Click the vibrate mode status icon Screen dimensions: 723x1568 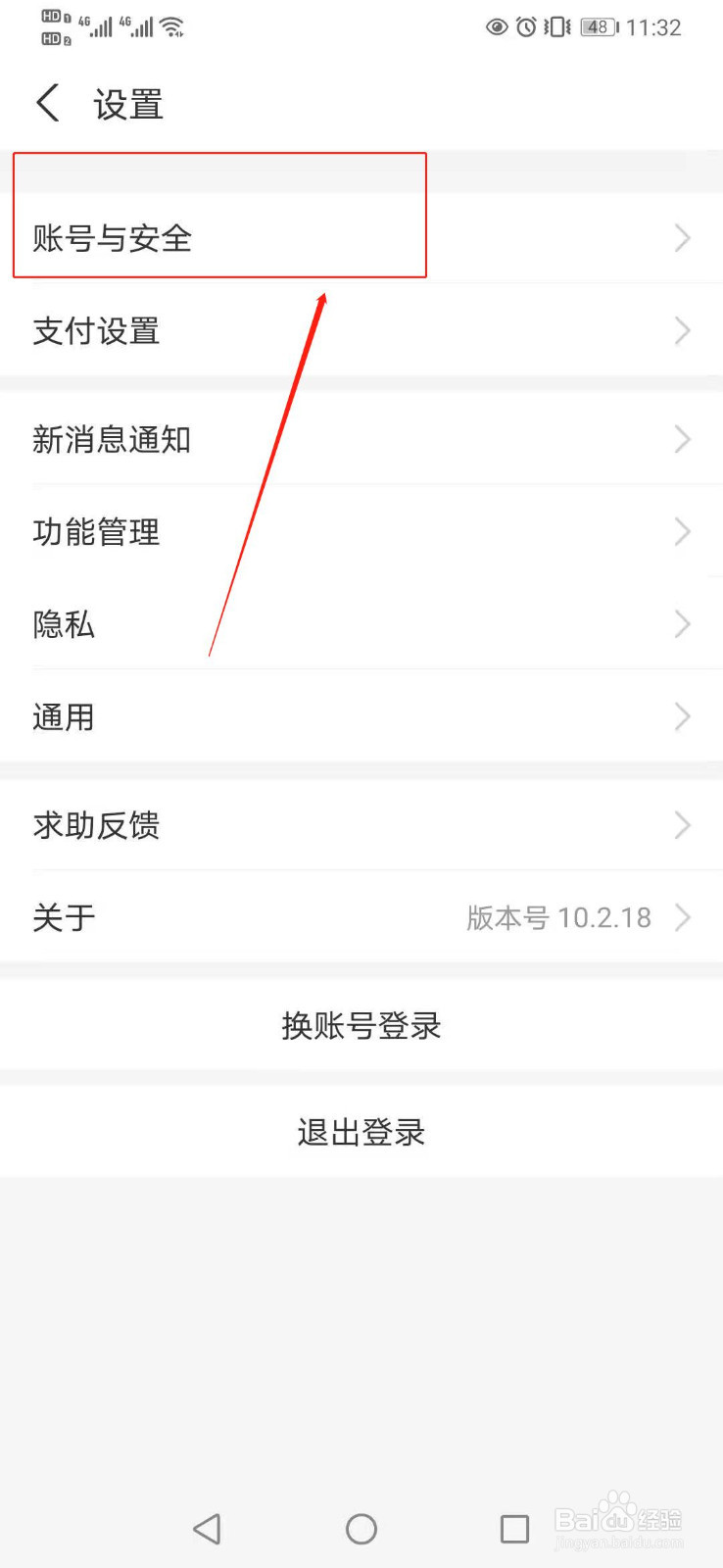click(x=554, y=27)
